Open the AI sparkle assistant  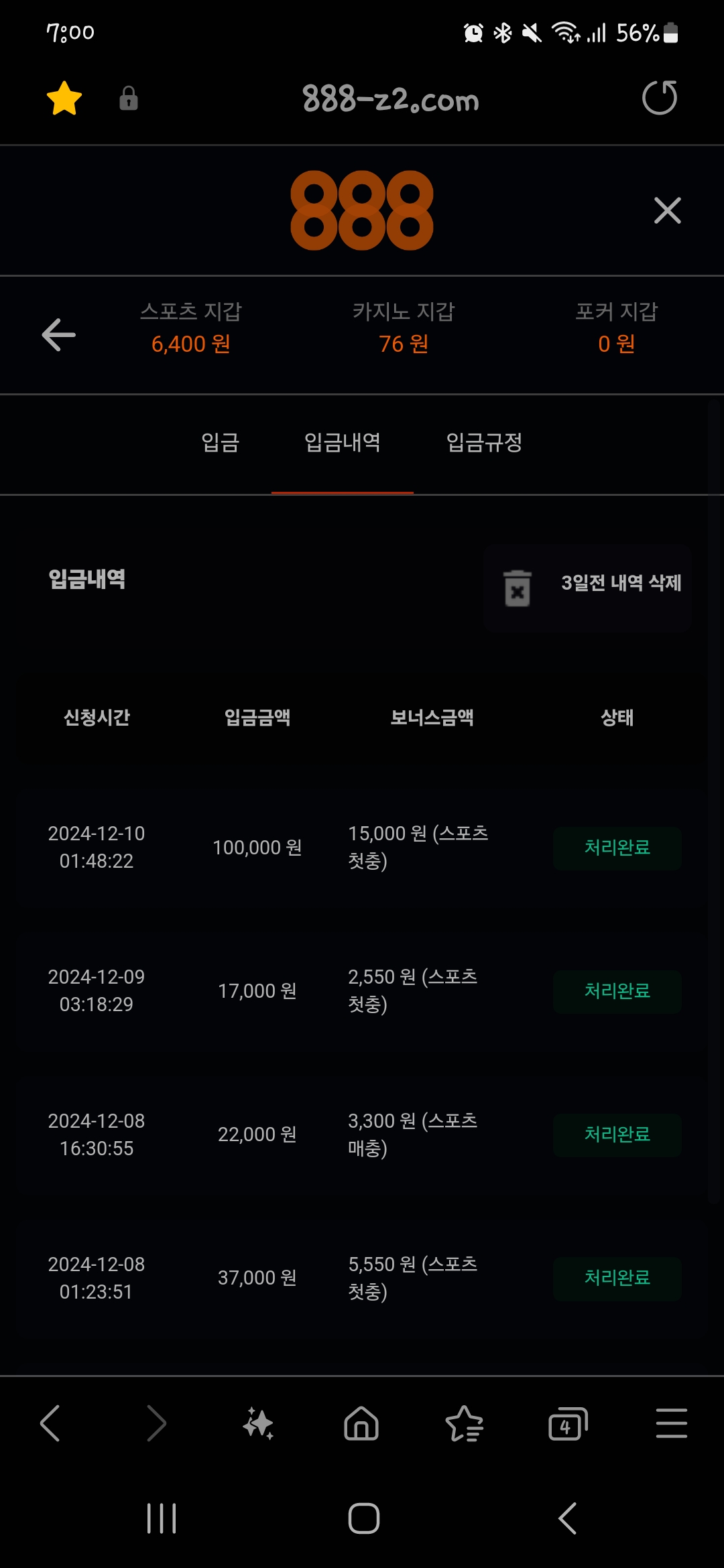coord(258,1423)
